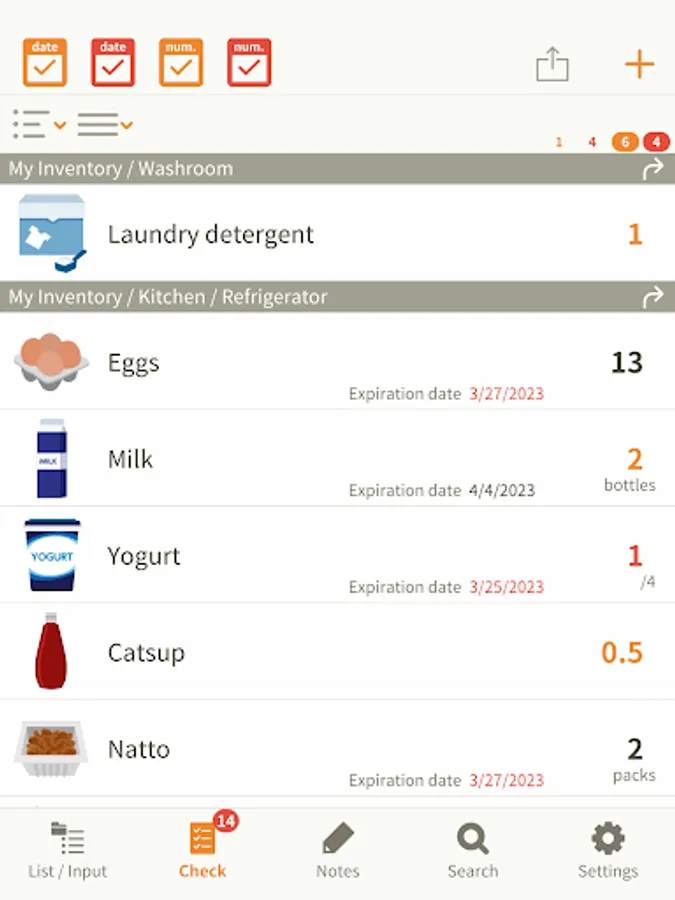Jump to the Refrigerator folder arrow

click(652, 297)
